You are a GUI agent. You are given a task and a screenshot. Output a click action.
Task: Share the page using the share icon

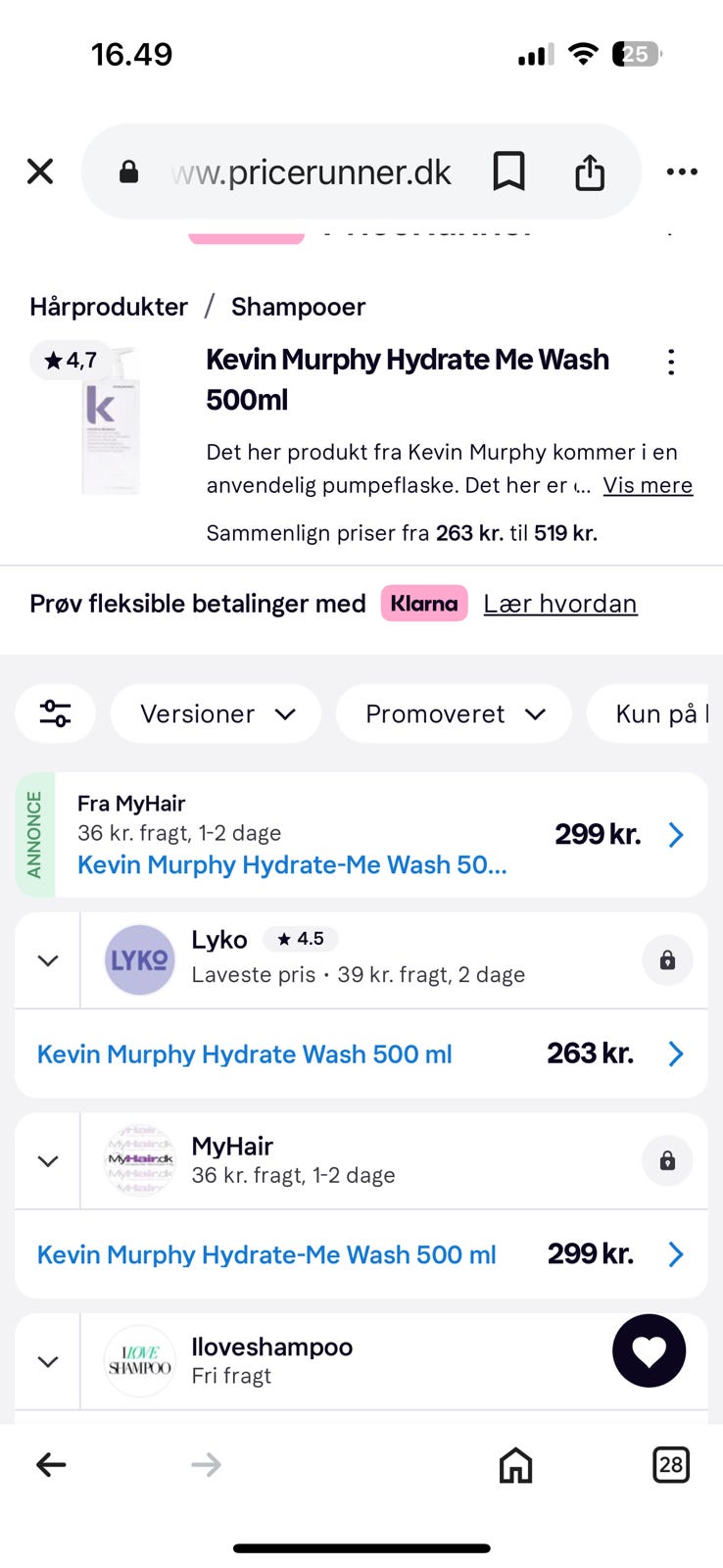590,171
